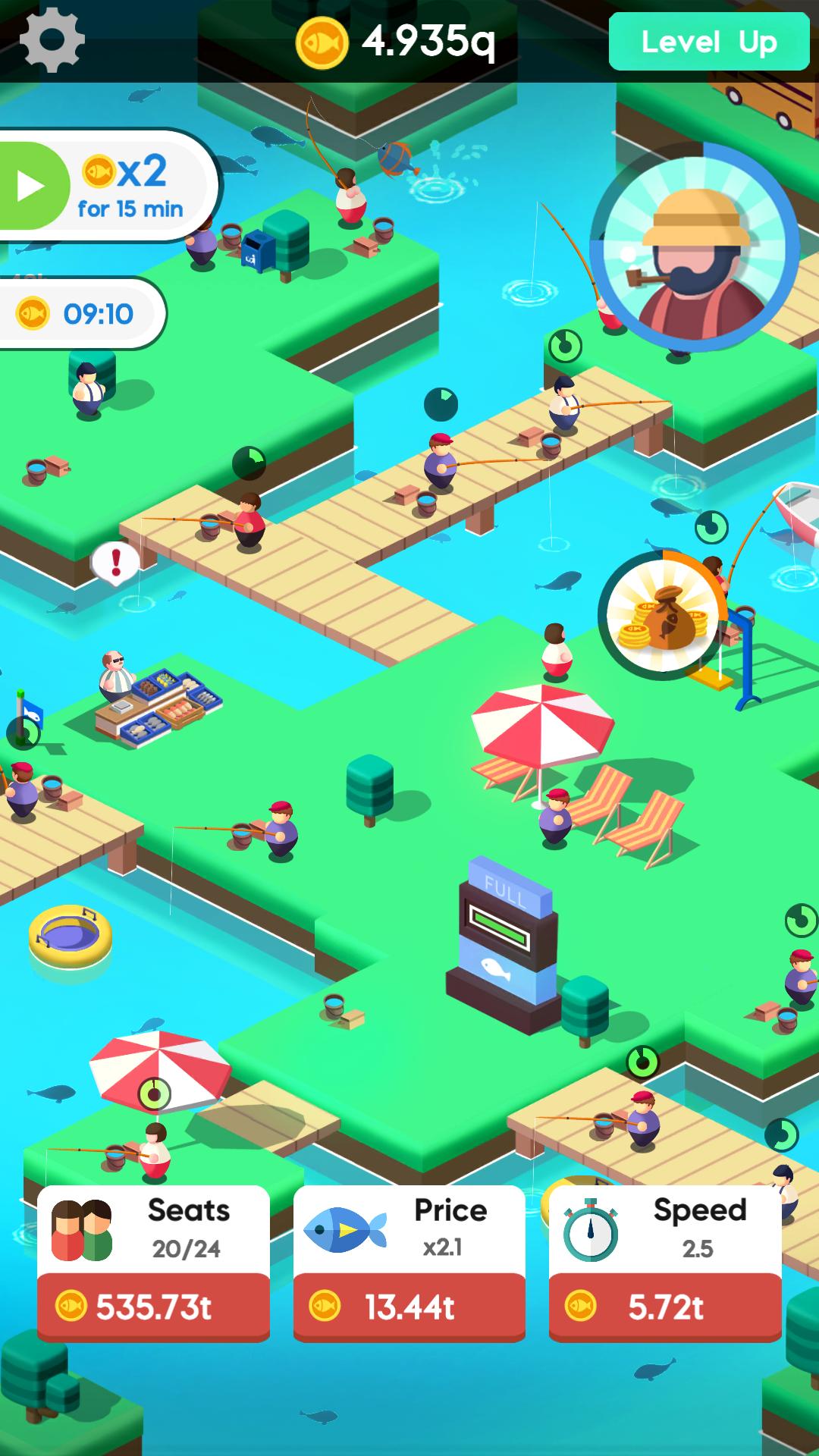
Task: Tap the red exclamation alert bubble
Action: (115, 563)
